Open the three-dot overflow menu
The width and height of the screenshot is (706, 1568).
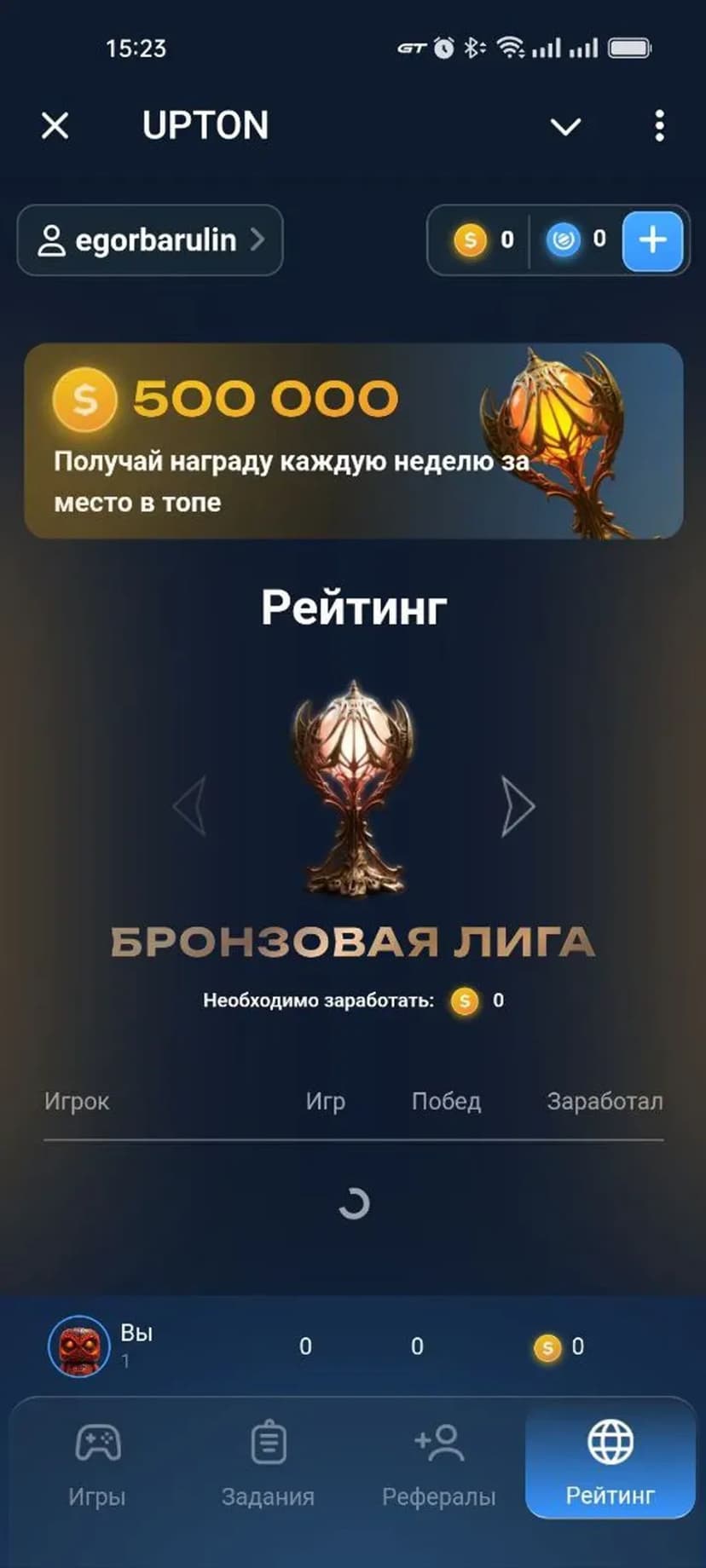659,126
